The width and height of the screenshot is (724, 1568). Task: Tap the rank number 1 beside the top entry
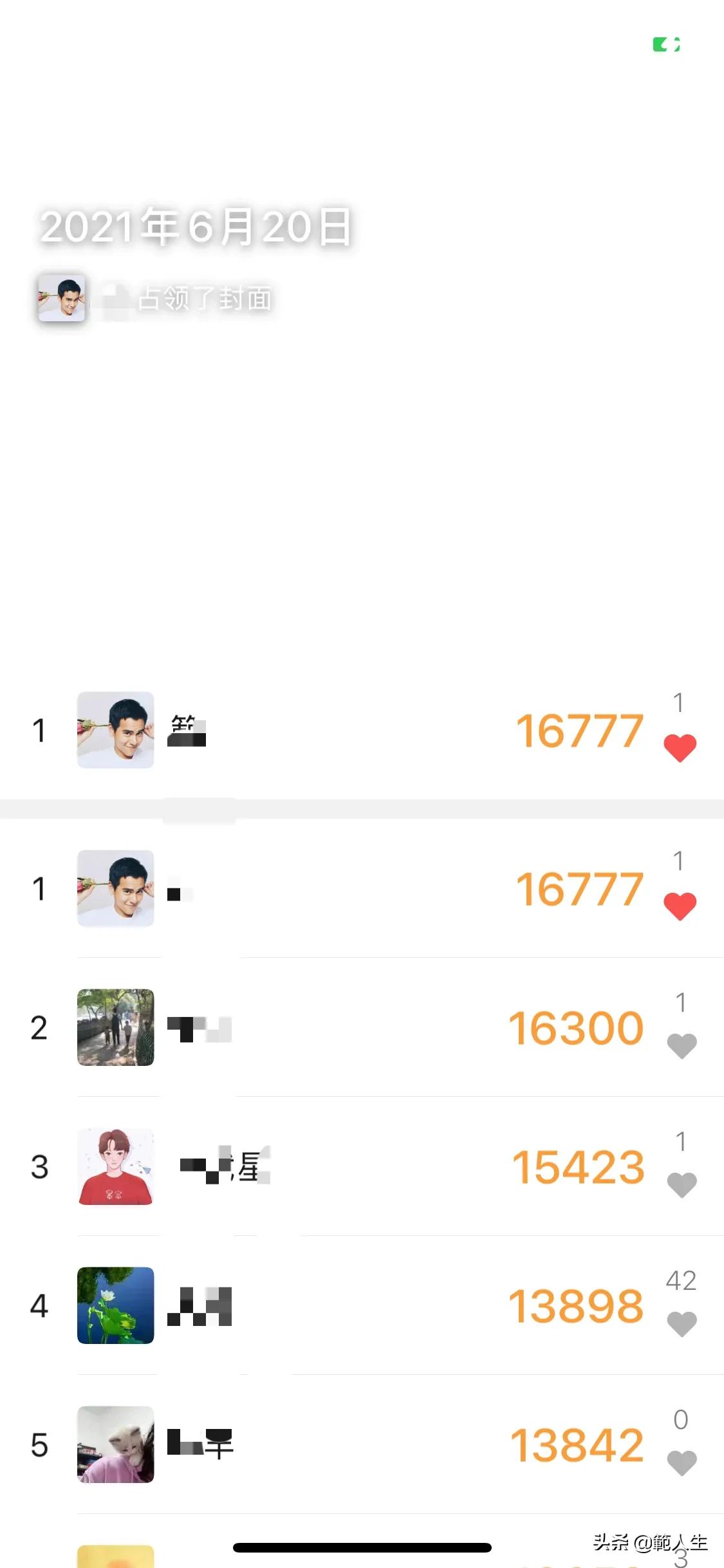tap(40, 729)
